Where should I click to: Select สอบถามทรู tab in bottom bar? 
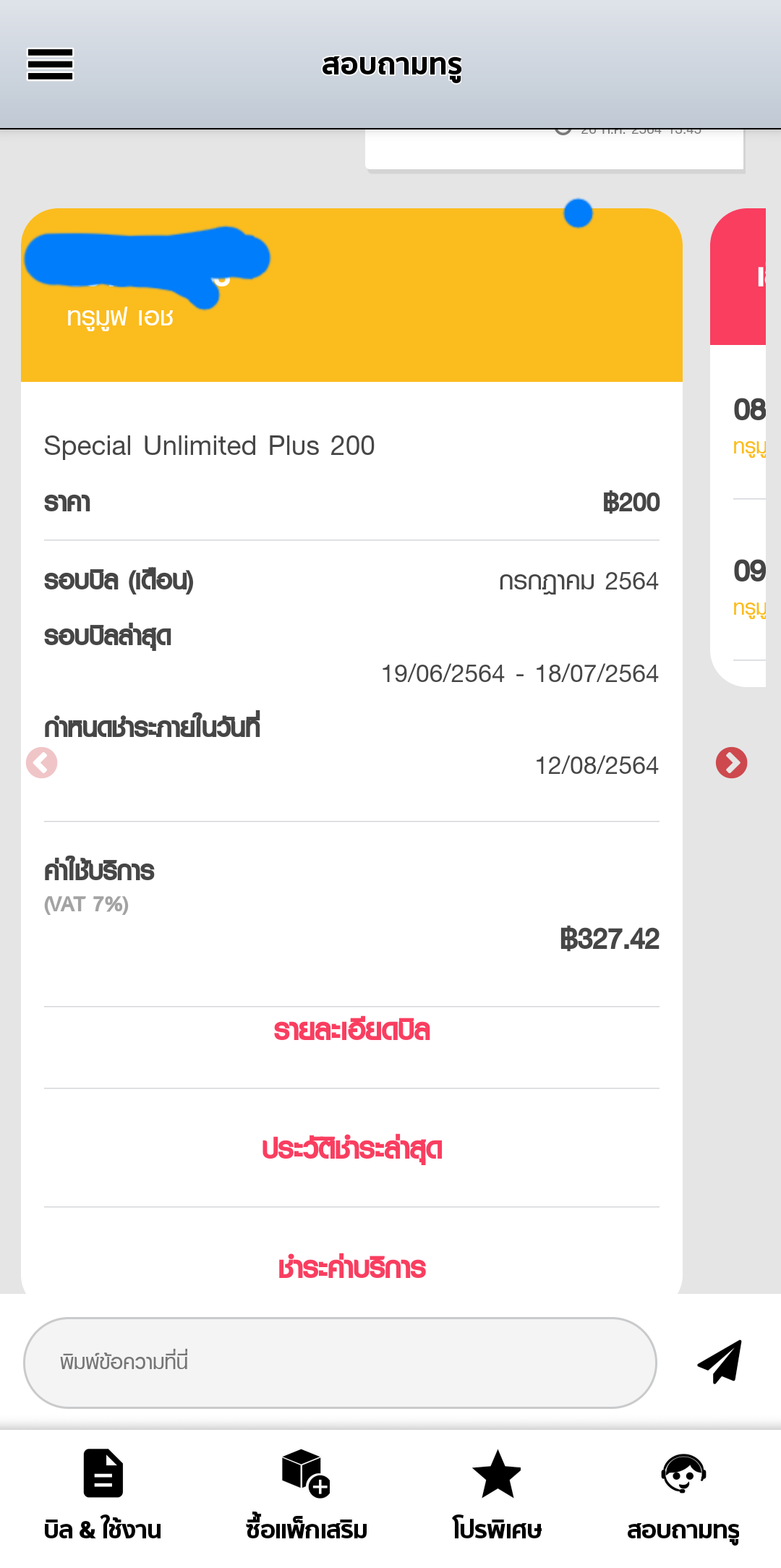pos(683,1496)
